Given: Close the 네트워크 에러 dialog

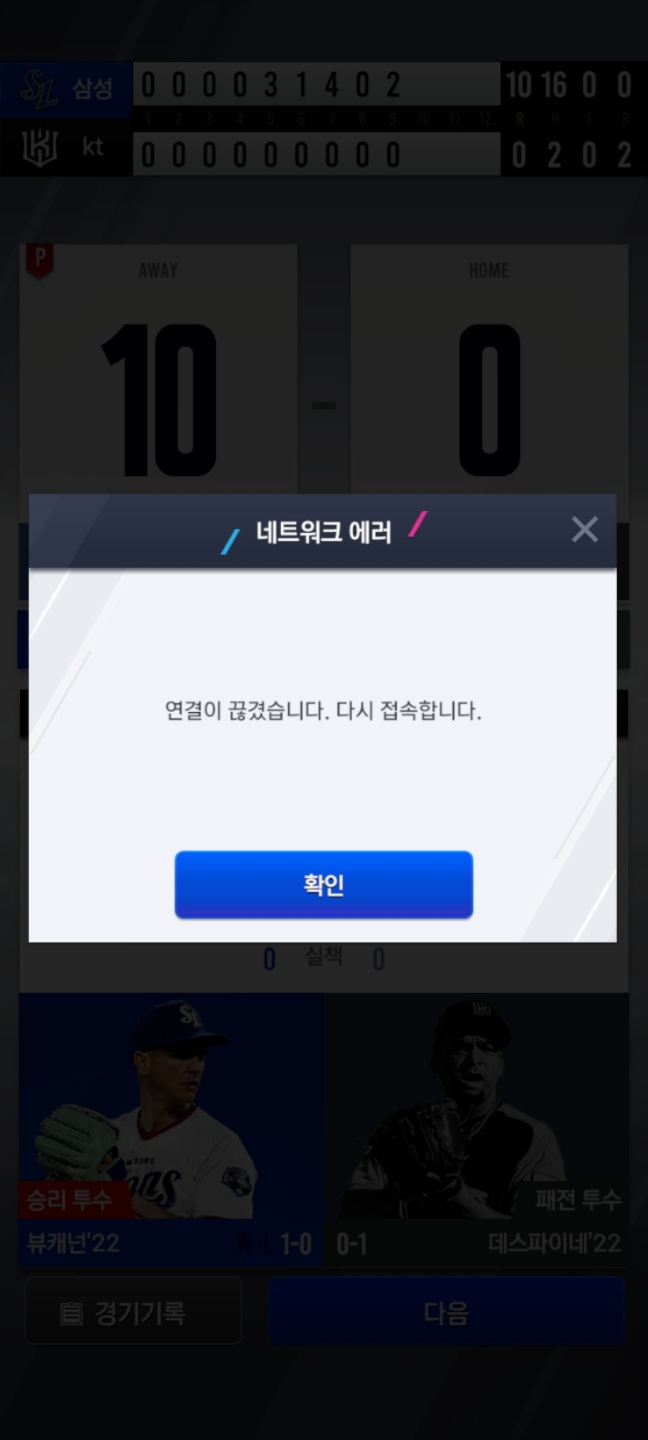Looking at the screenshot, I should [x=584, y=530].
